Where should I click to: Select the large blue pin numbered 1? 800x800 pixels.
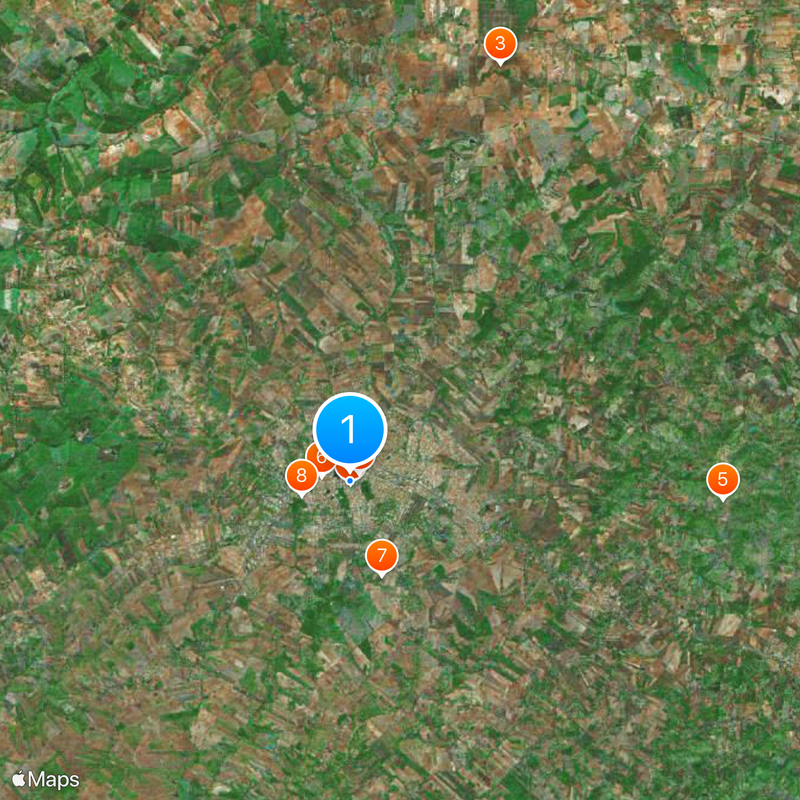[350, 429]
